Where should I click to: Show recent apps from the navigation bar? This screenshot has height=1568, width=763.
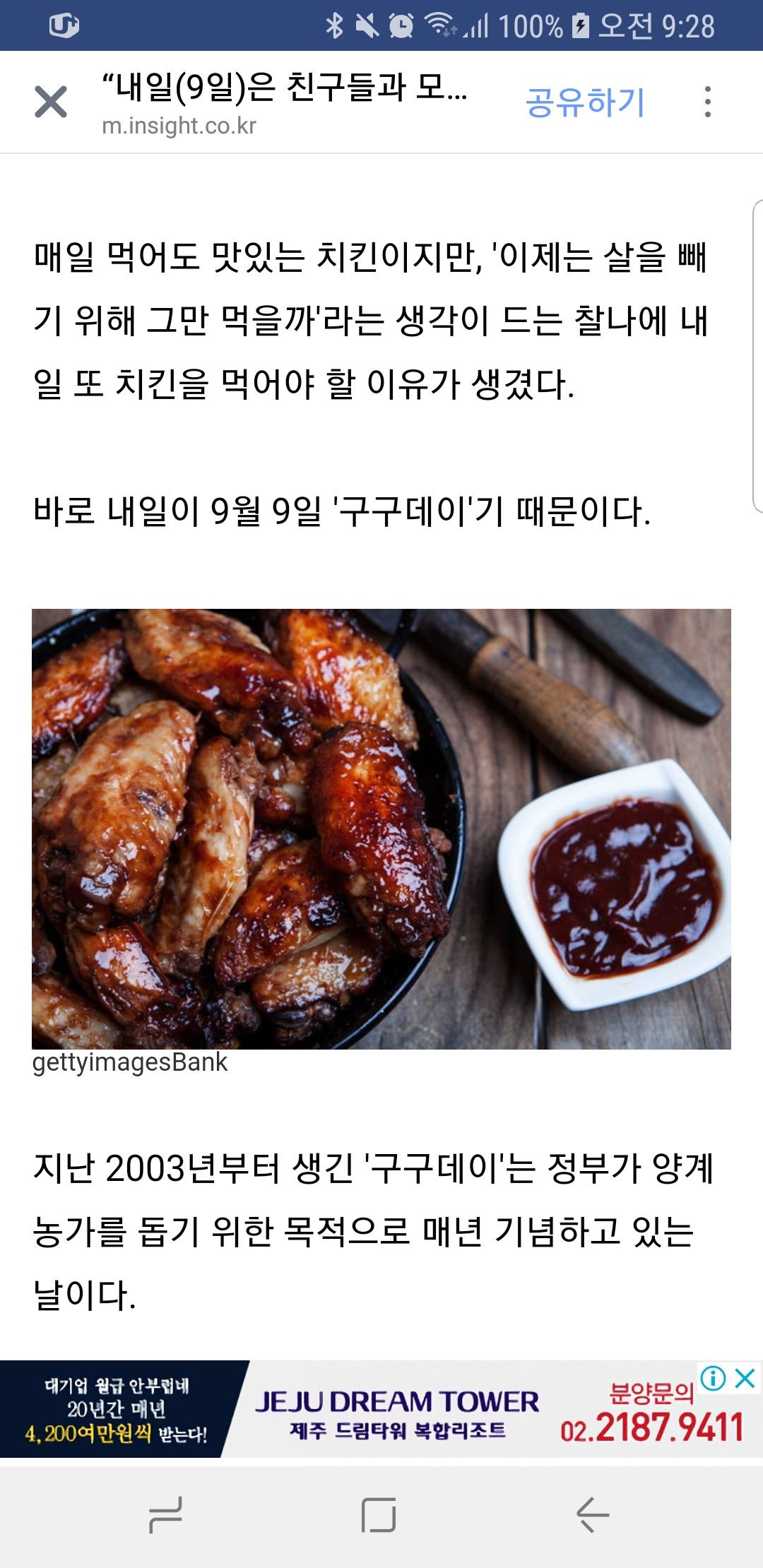[166, 1514]
